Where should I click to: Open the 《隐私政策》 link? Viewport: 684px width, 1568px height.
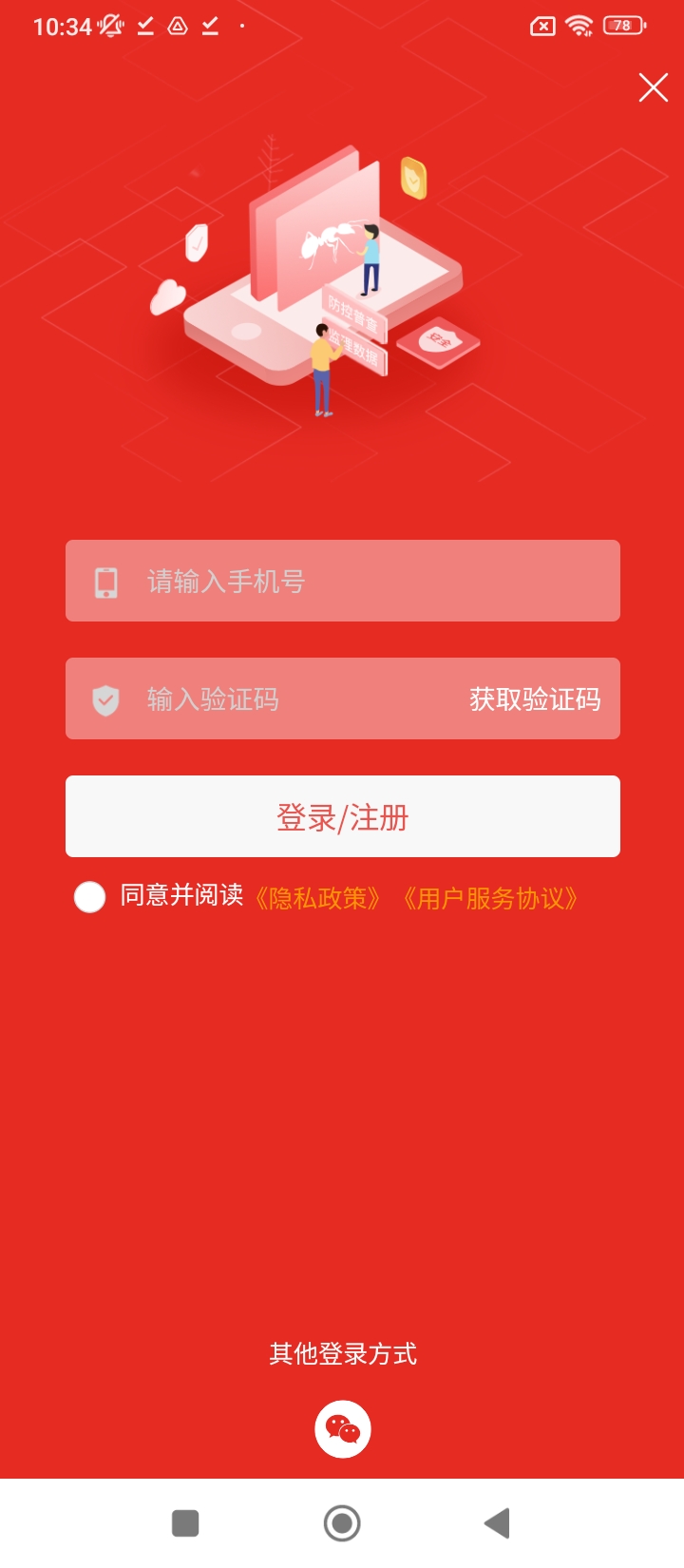point(317,898)
